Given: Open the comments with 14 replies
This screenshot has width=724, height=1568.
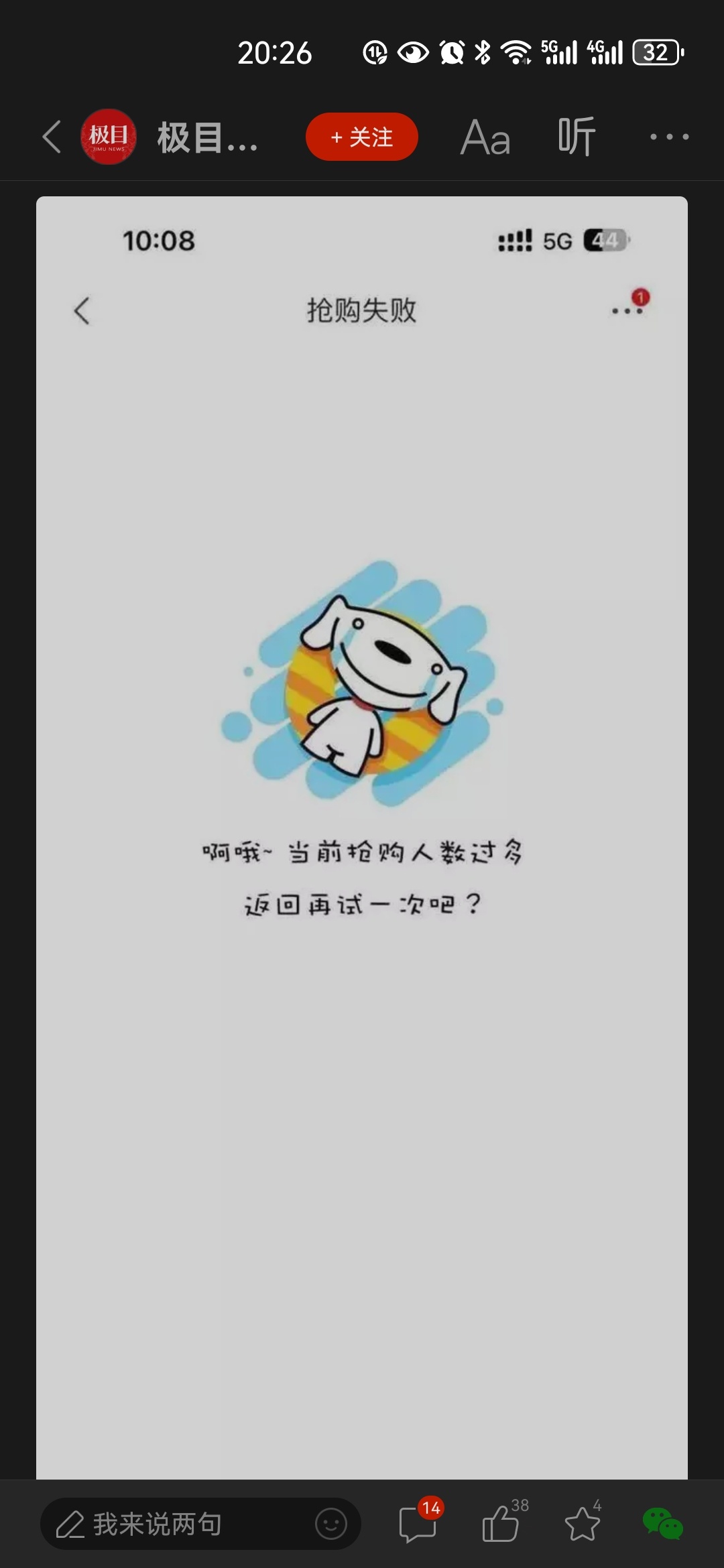Looking at the screenshot, I should tap(418, 1524).
